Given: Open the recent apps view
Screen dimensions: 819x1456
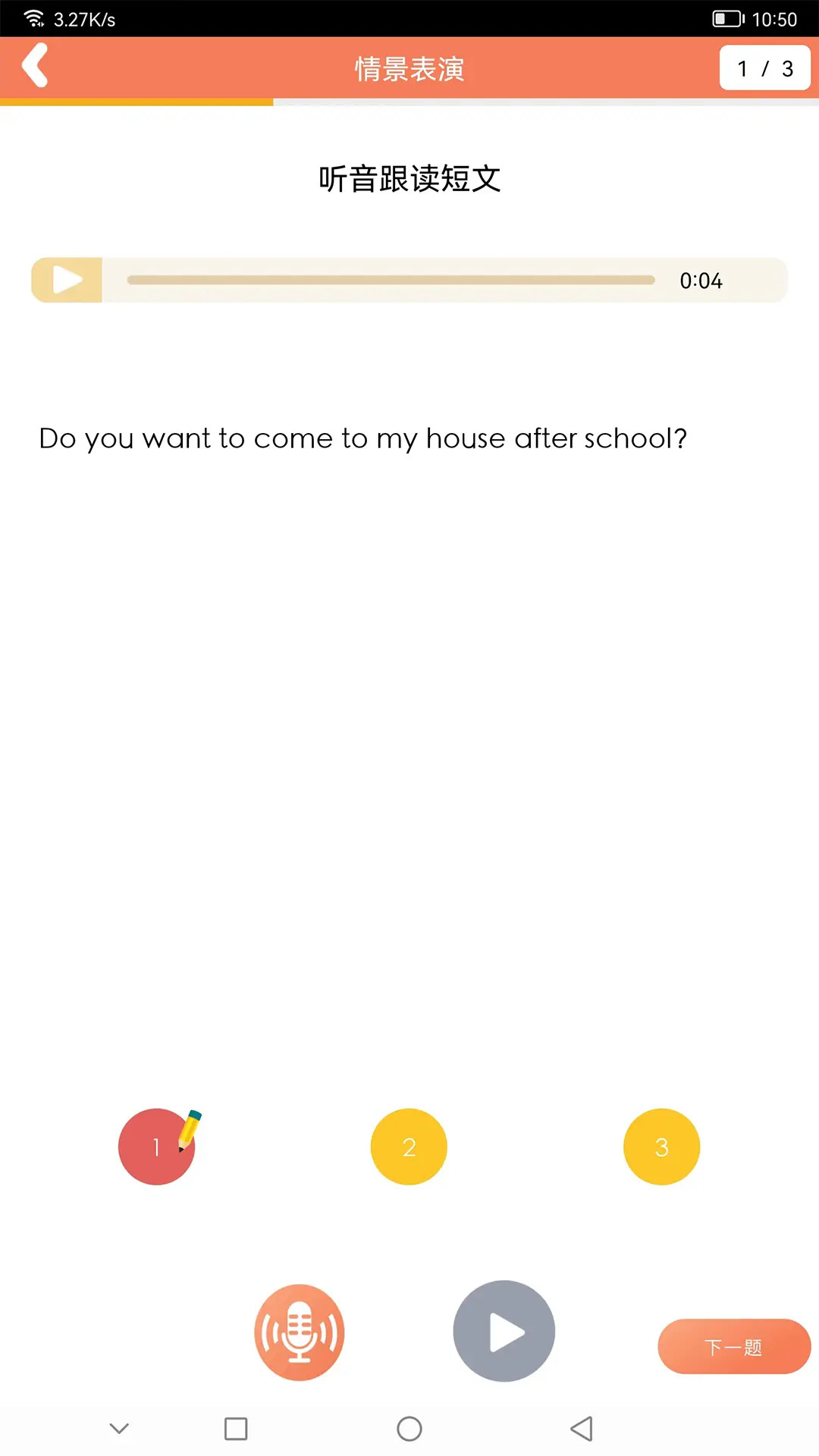Looking at the screenshot, I should (236, 1429).
